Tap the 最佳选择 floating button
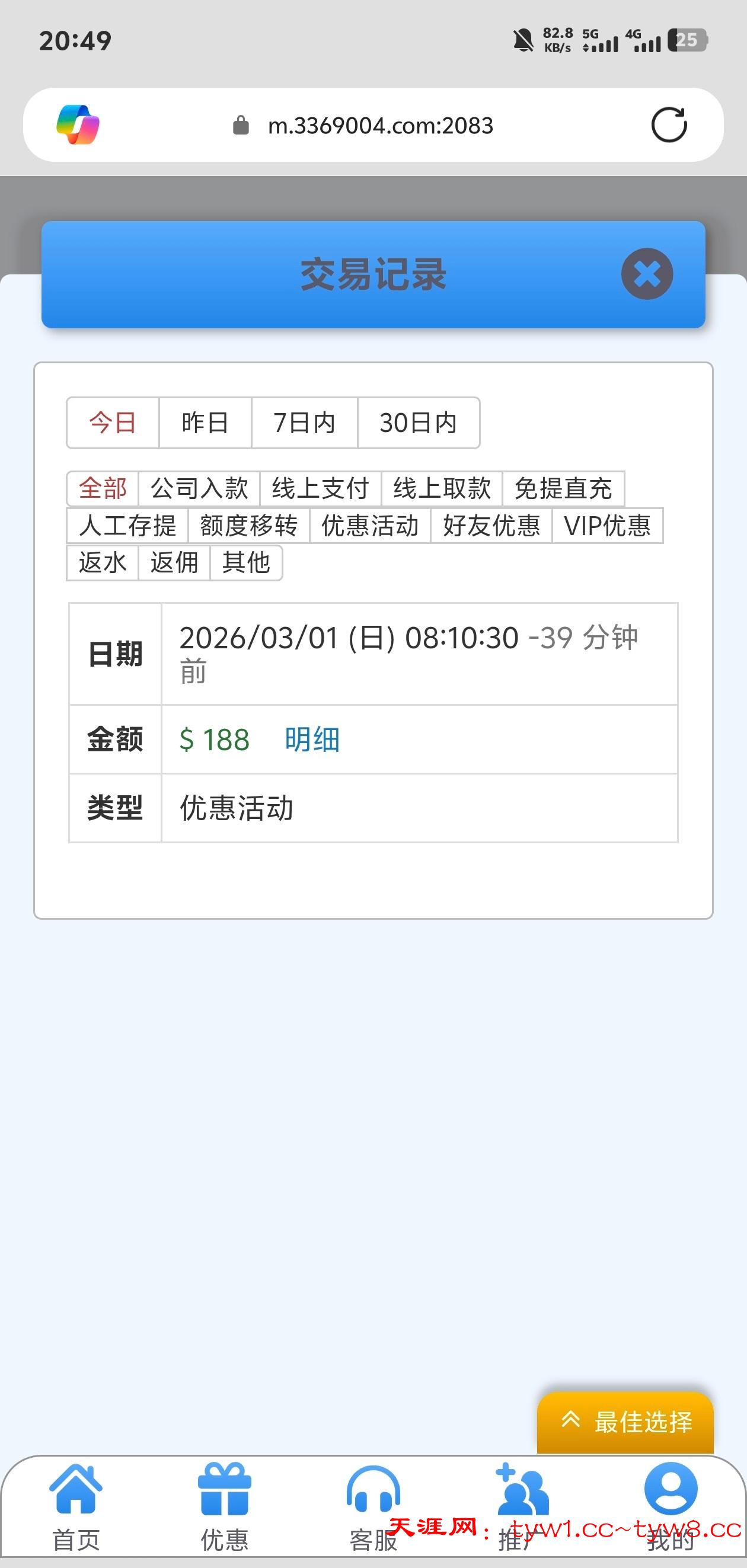The image size is (747, 1568). pos(625,1423)
